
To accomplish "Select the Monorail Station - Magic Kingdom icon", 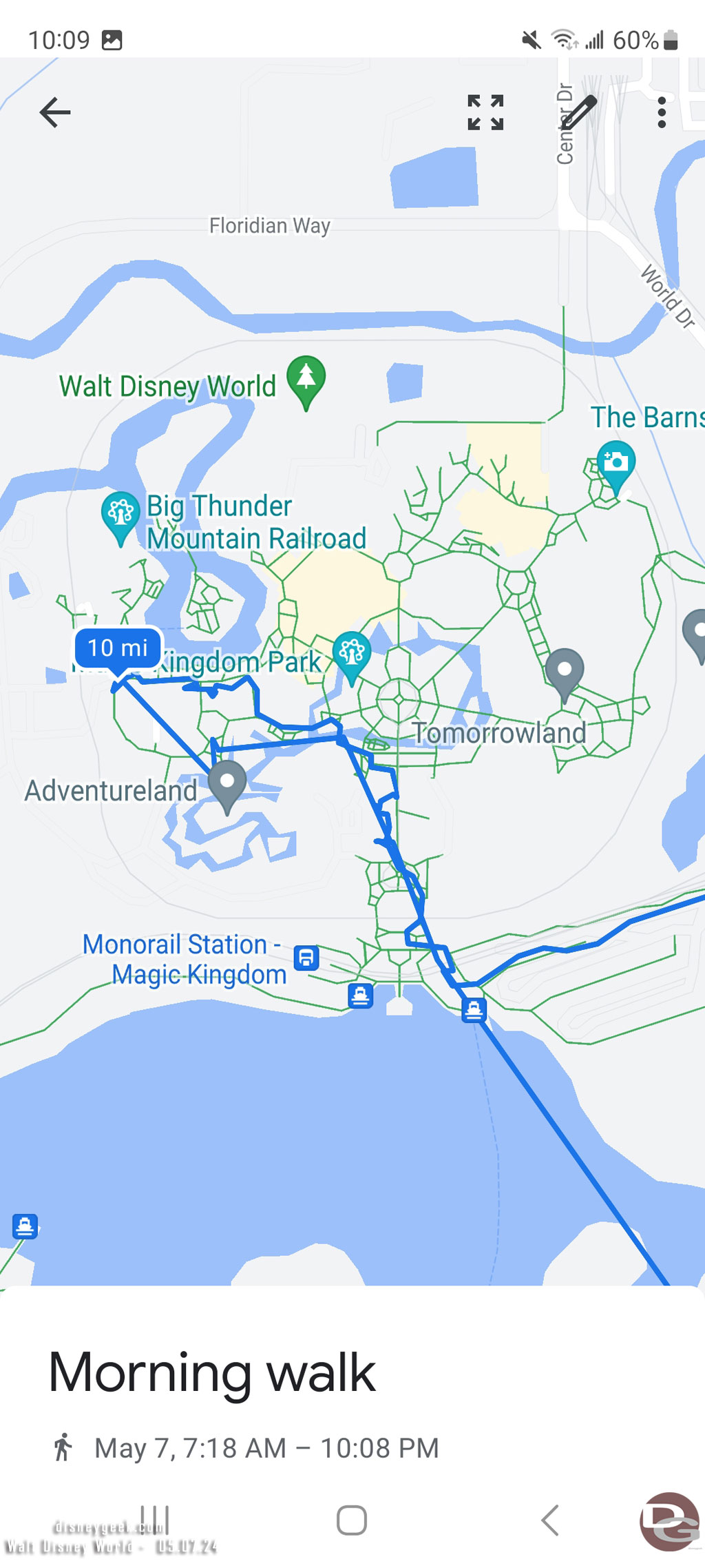I will tap(306, 958).
